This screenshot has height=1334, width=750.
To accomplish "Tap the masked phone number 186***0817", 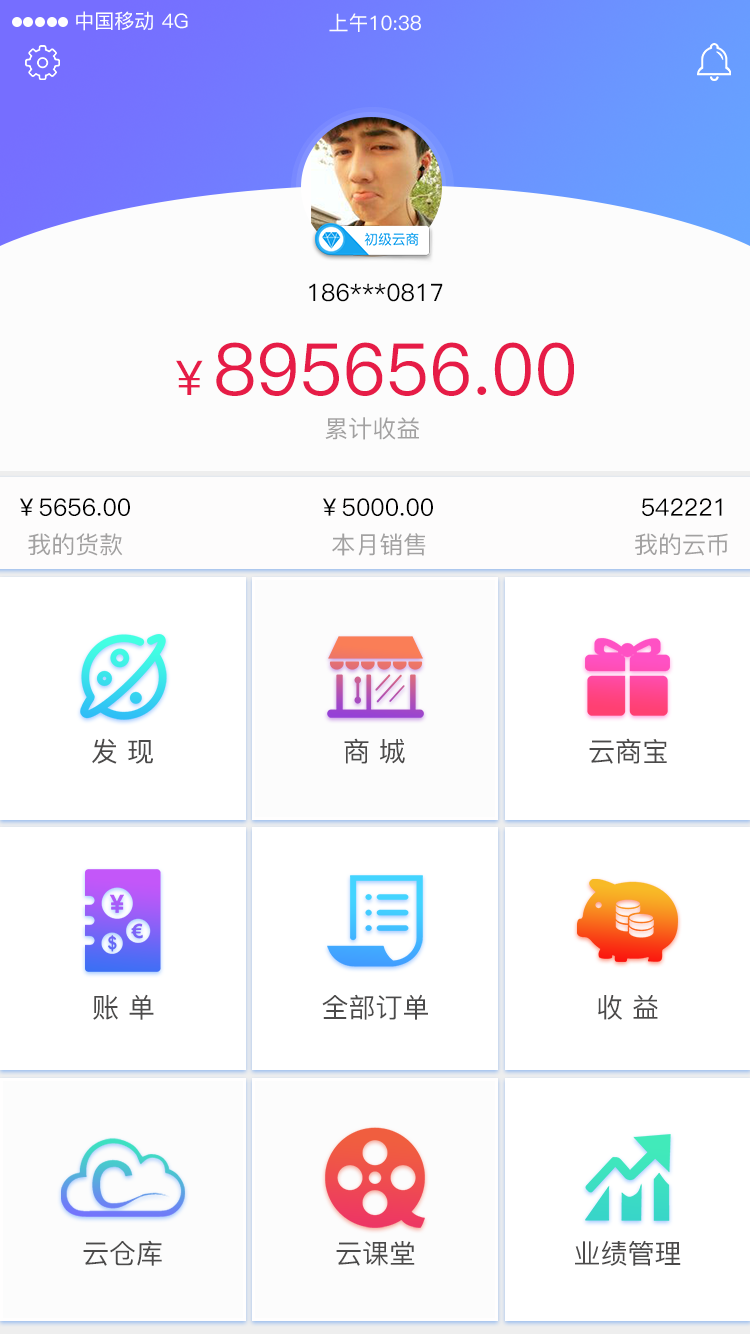I will [x=375, y=292].
